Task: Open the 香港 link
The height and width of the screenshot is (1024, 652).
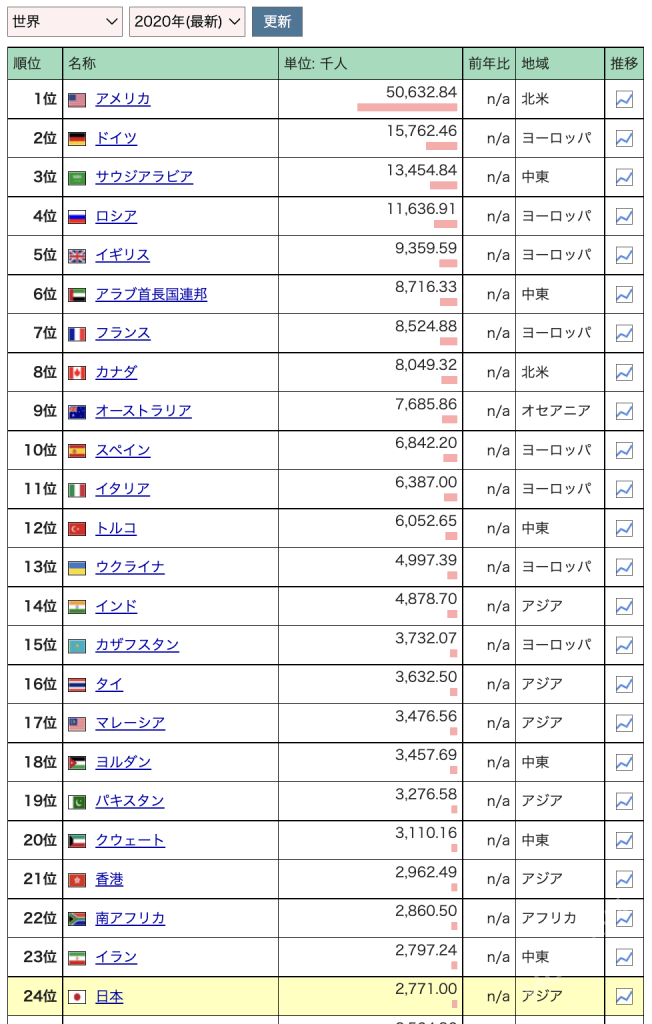Action: [x=109, y=879]
